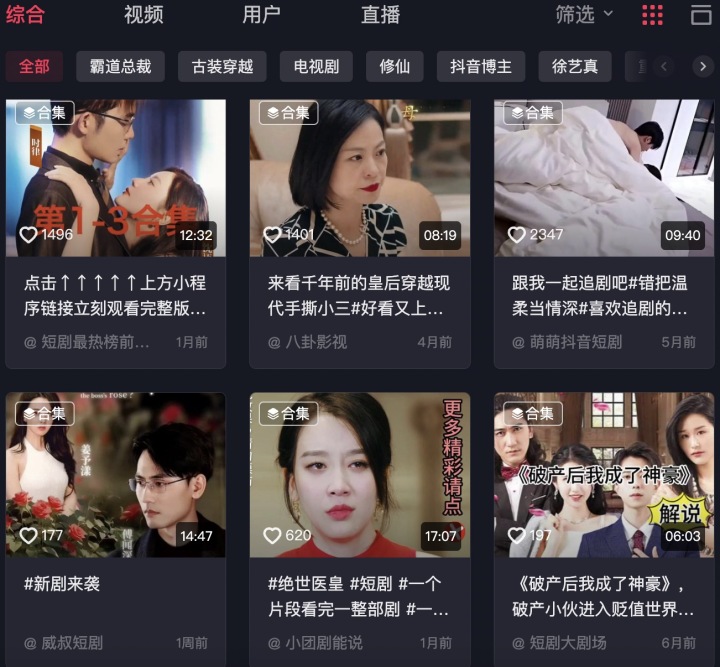Select the 古装穿越 chip
Image resolution: width=720 pixels, height=667 pixels.
click(223, 67)
